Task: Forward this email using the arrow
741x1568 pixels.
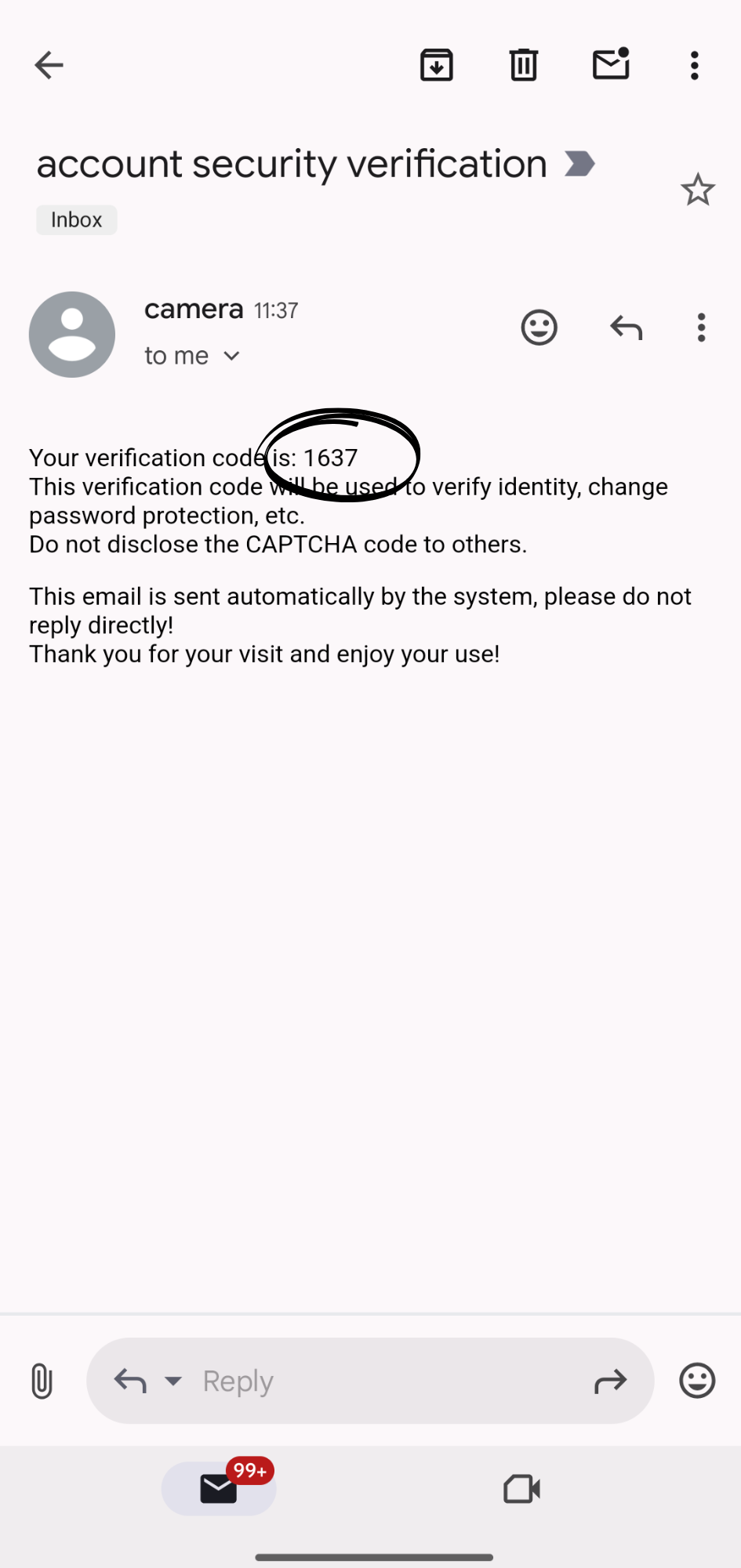Action: [x=610, y=1381]
